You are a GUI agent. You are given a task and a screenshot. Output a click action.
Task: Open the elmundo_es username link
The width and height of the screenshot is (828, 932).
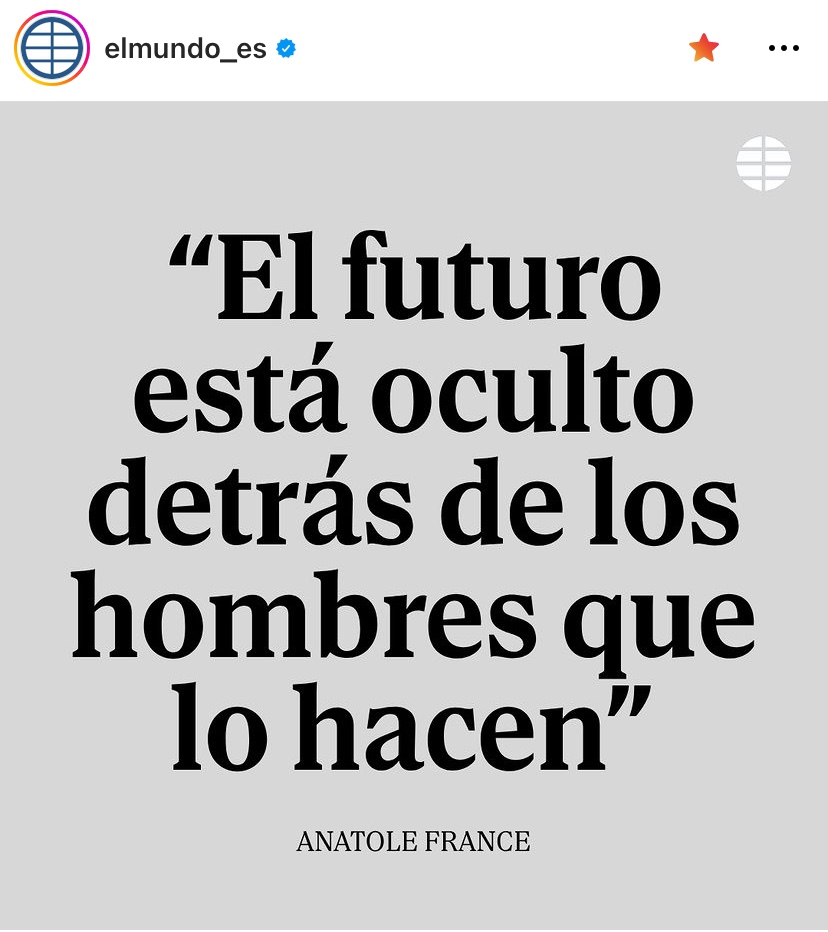[185, 48]
